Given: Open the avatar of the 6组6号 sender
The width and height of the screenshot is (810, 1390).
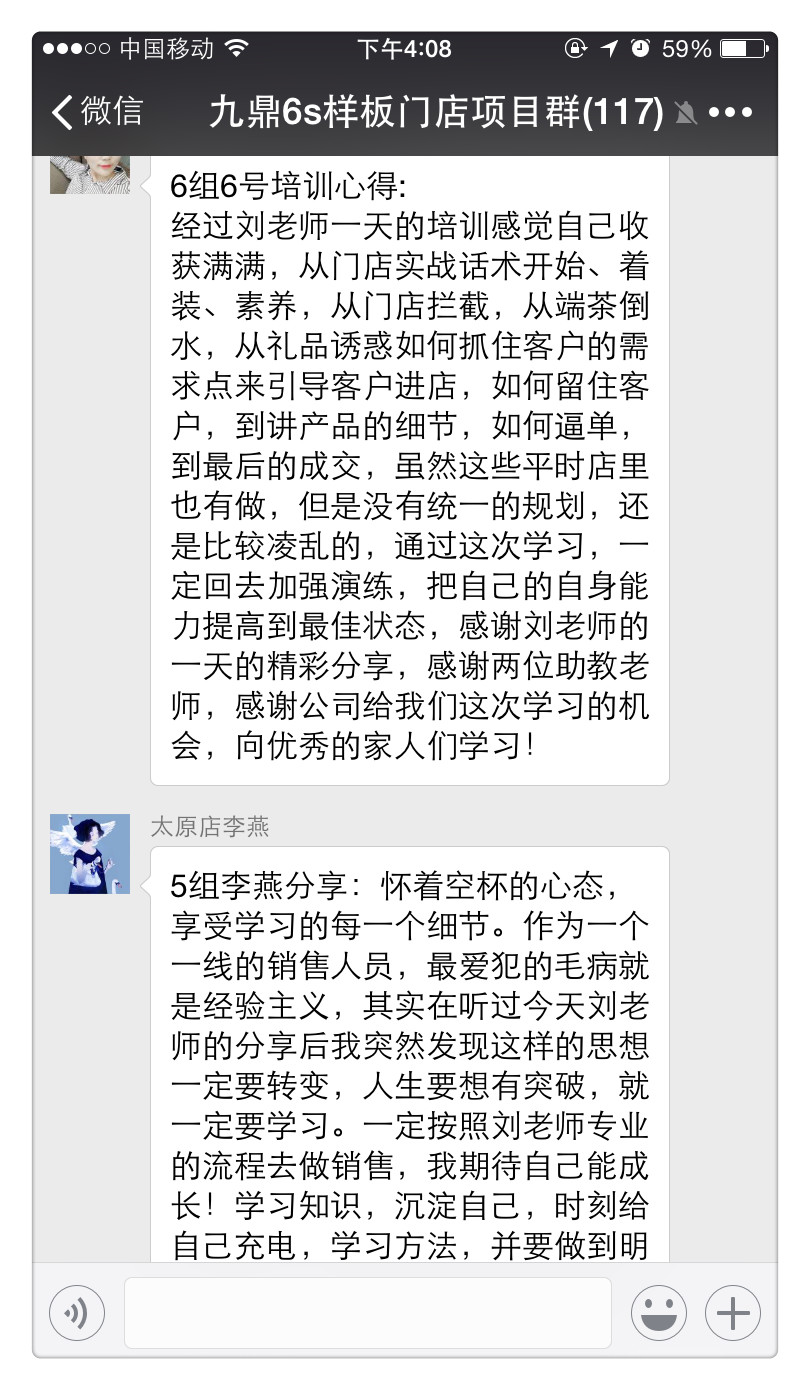Looking at the screenshot, I should click(90, 175).
